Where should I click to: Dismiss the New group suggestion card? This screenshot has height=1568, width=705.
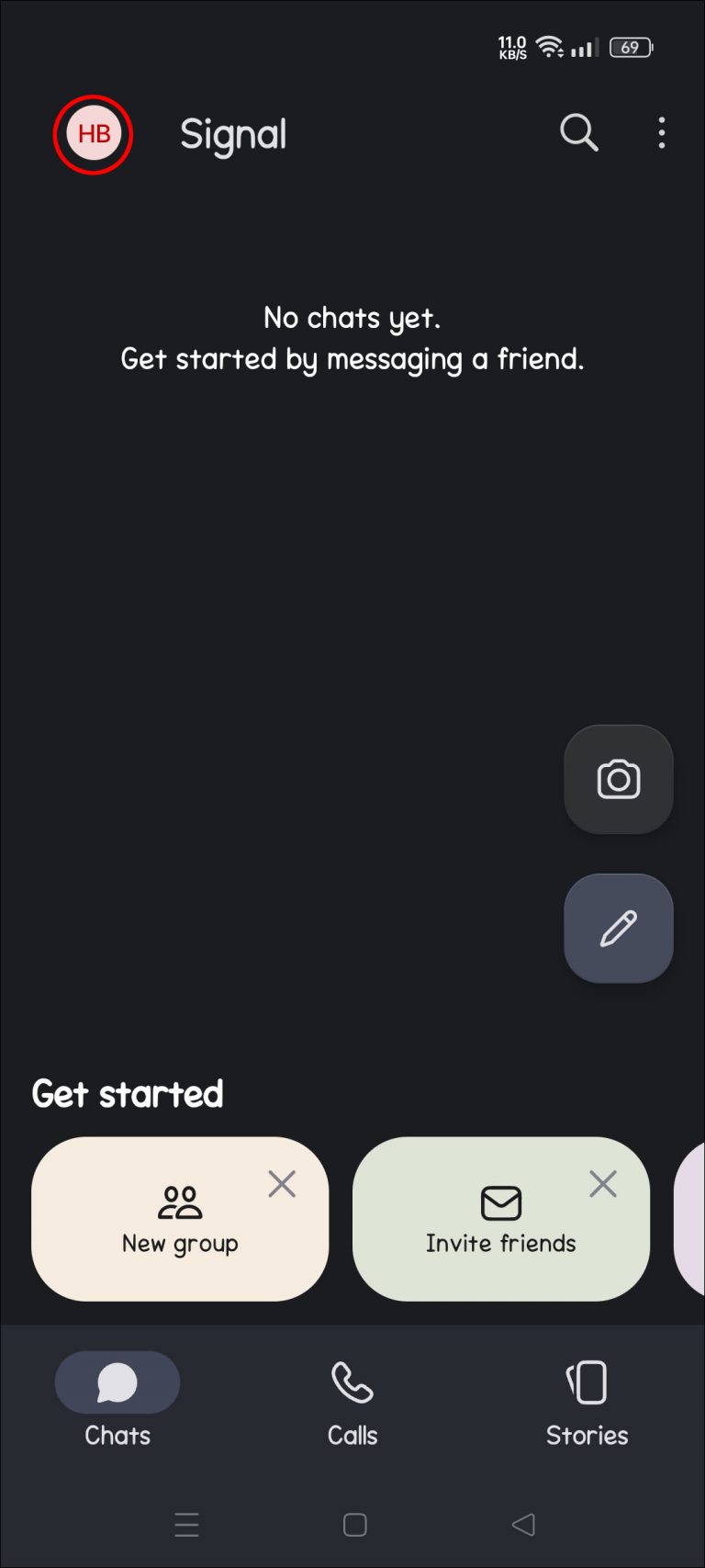(x=282, y=1184)
